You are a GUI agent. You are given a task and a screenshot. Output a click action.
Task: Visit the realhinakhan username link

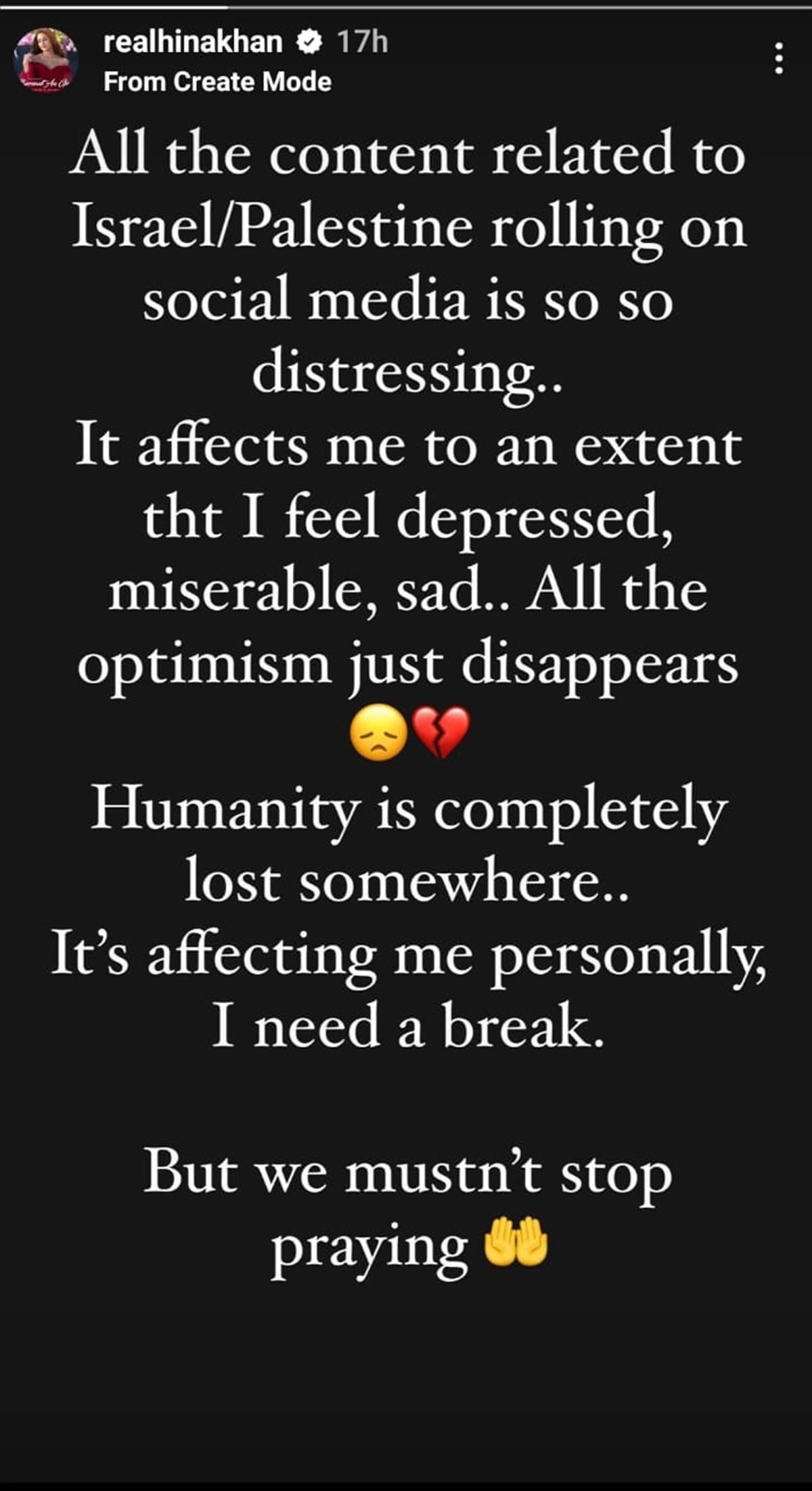pyautogui.click(x=193, y=43)
